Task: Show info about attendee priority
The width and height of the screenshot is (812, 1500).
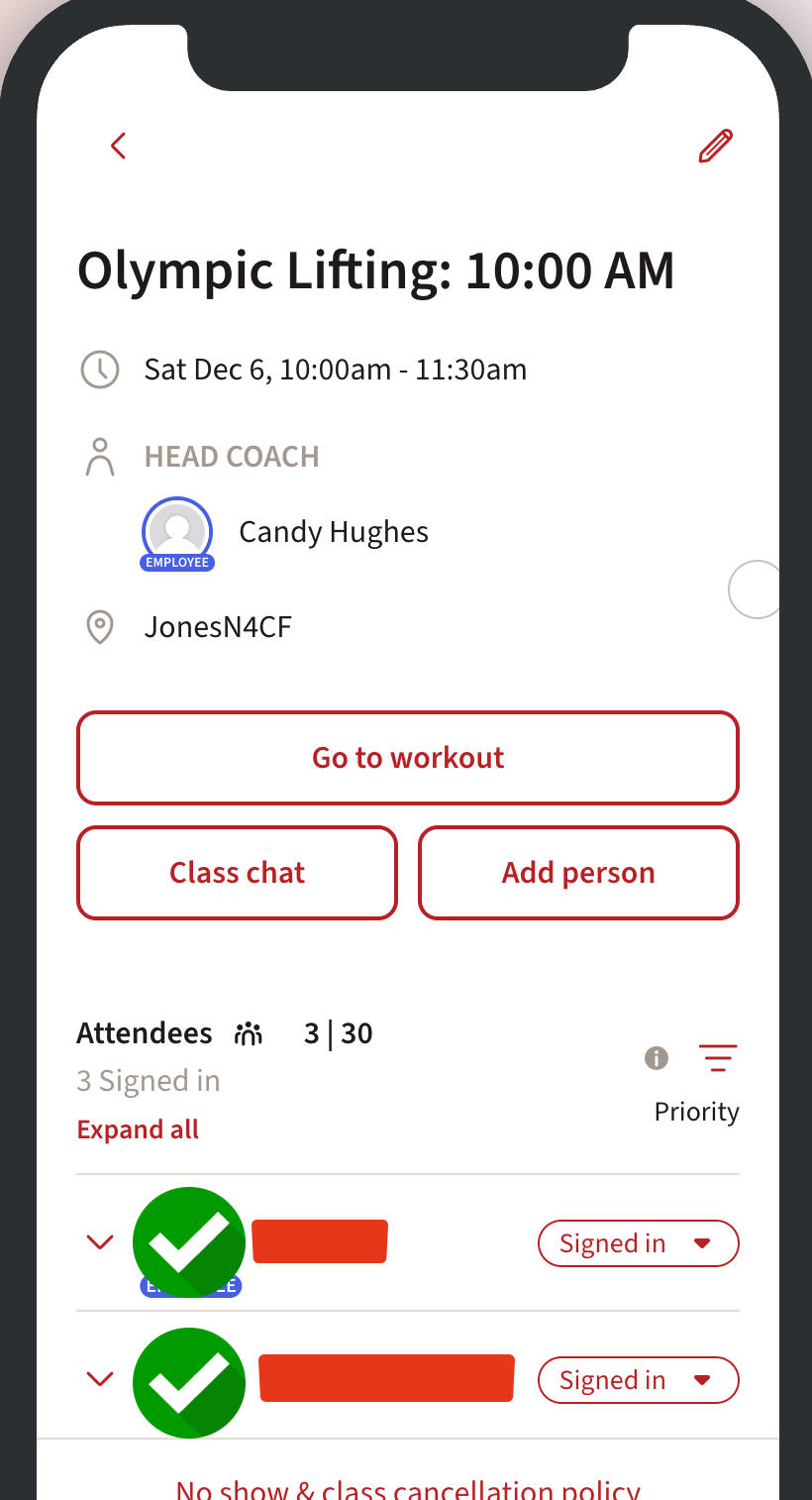Action: pyautogui.click(x=657, y=1058)
